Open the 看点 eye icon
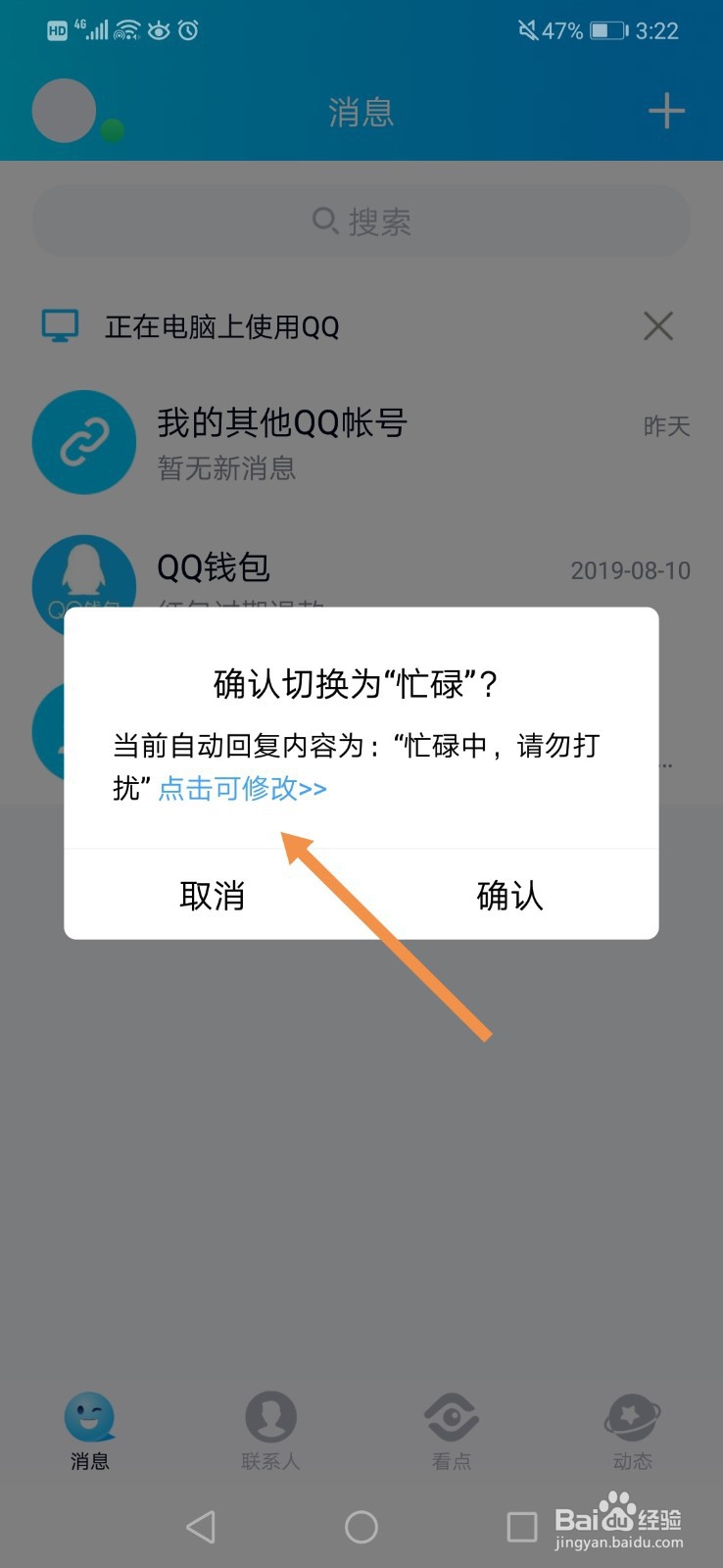The height and width of the screenshot is (1568, 723). click(x=452, y=1418)
